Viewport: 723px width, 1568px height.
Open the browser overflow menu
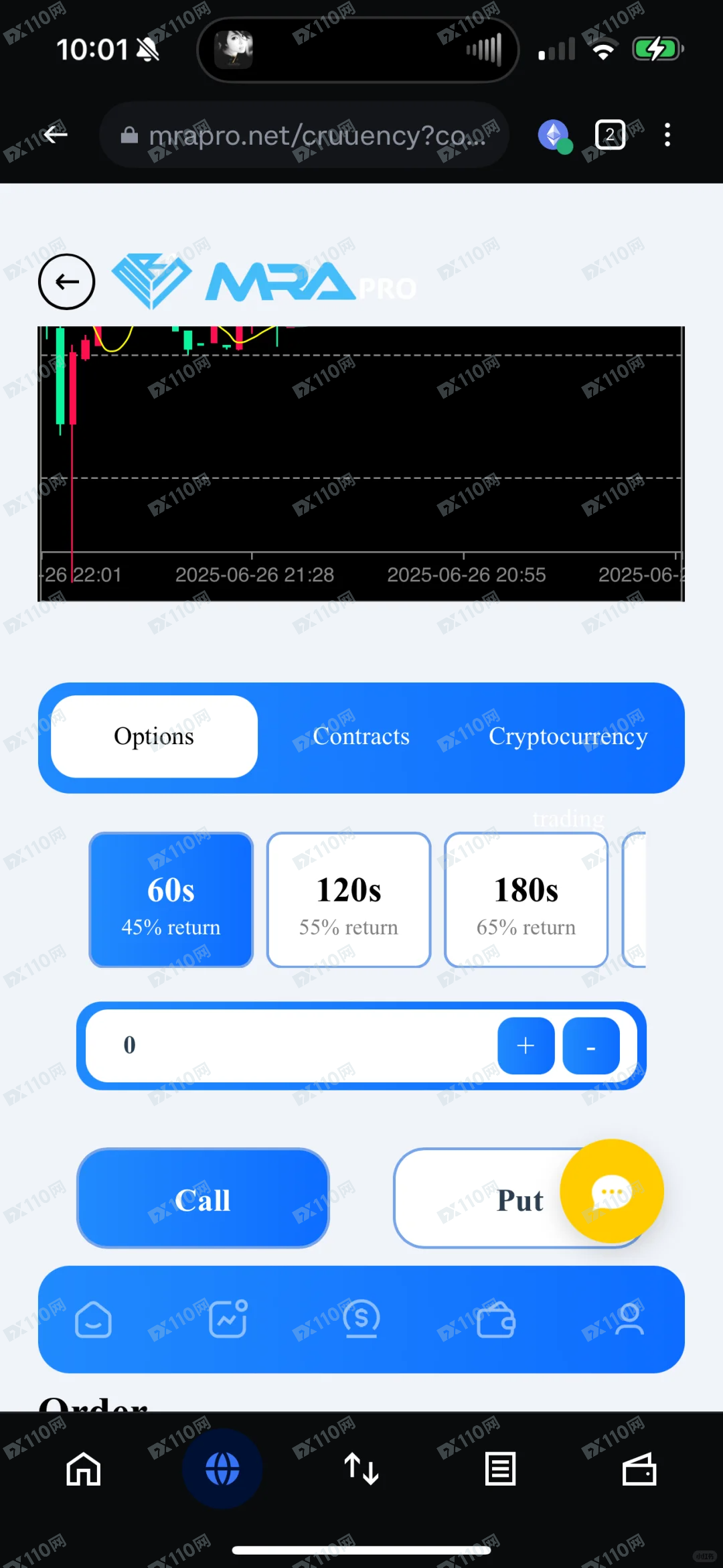tap(667, 135)
